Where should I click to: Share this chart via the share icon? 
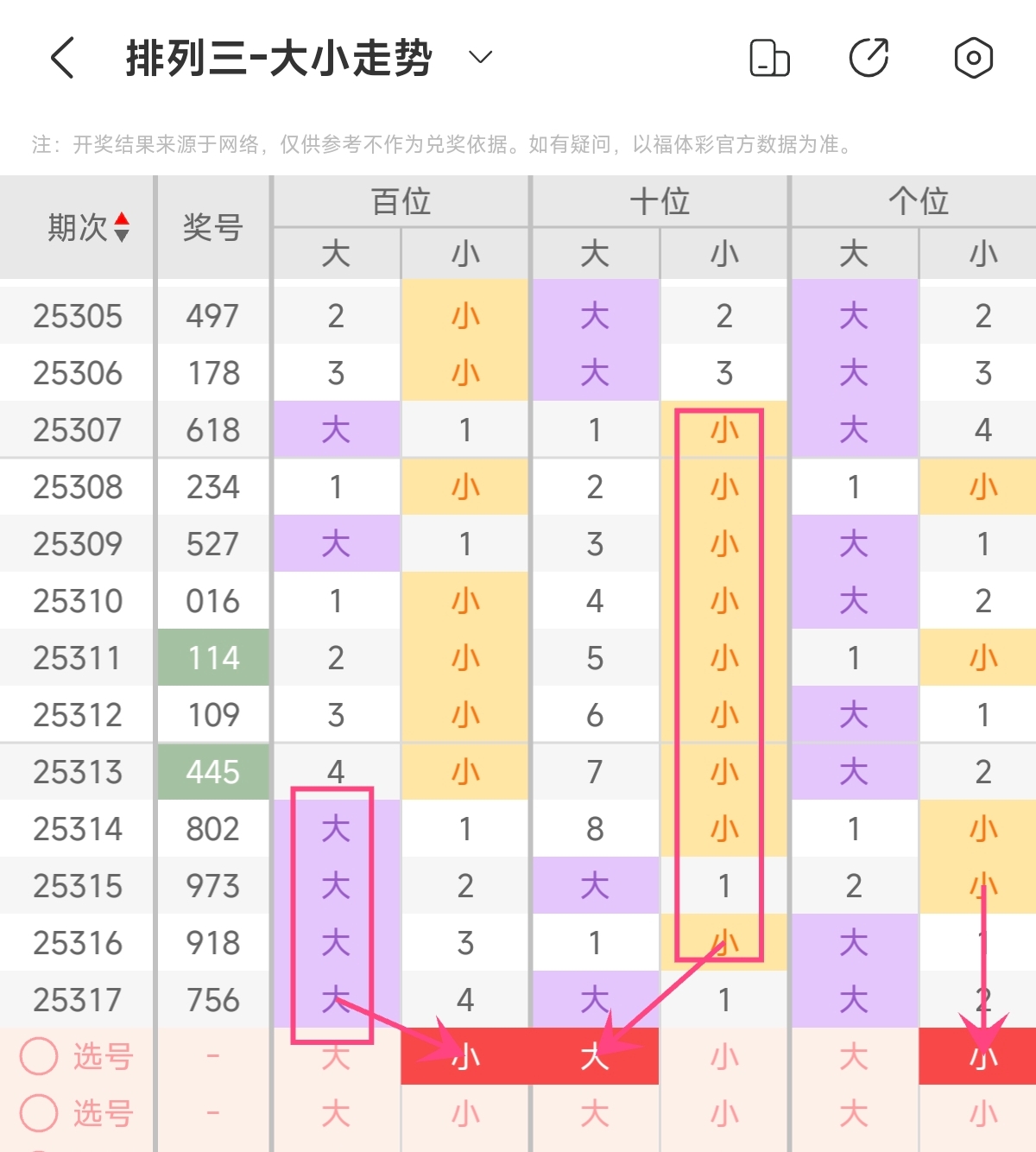point(869,58)
